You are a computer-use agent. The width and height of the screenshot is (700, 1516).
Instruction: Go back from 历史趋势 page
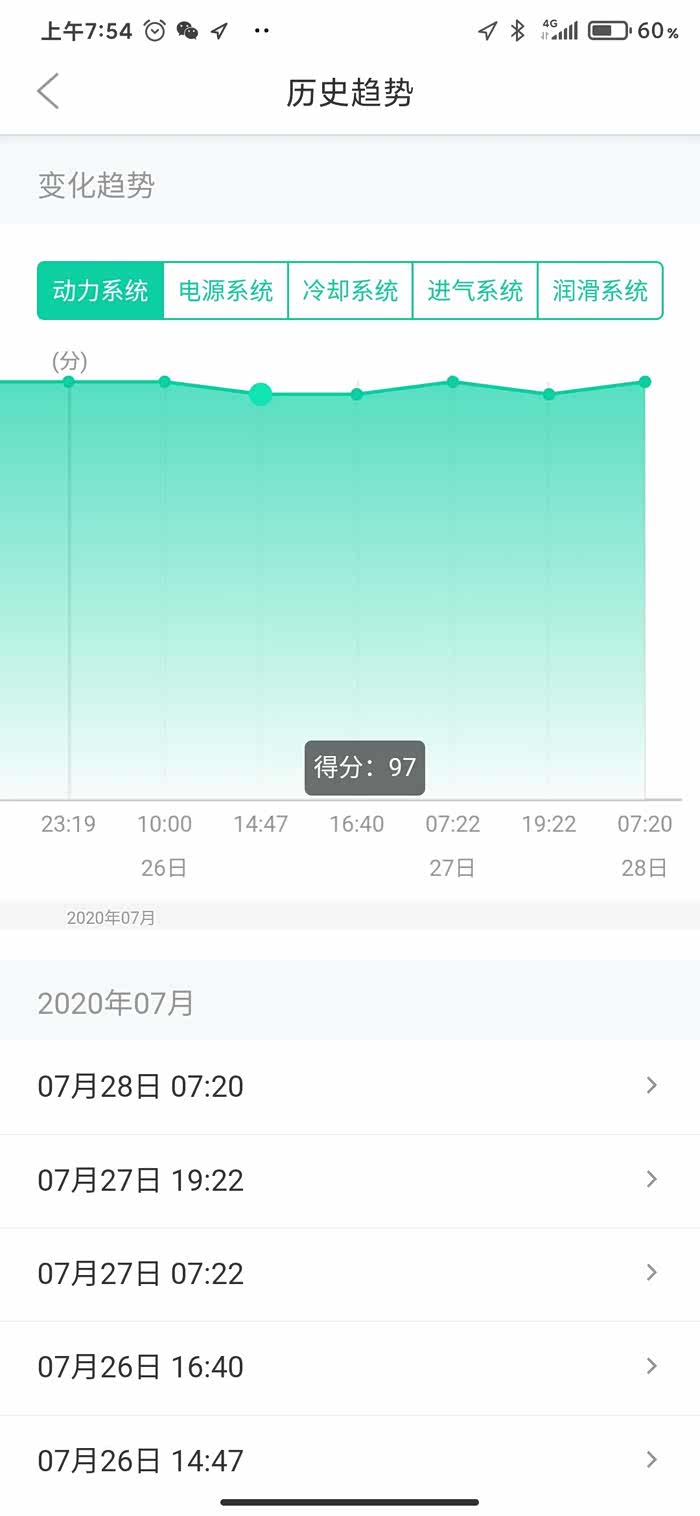click(48, 92)
